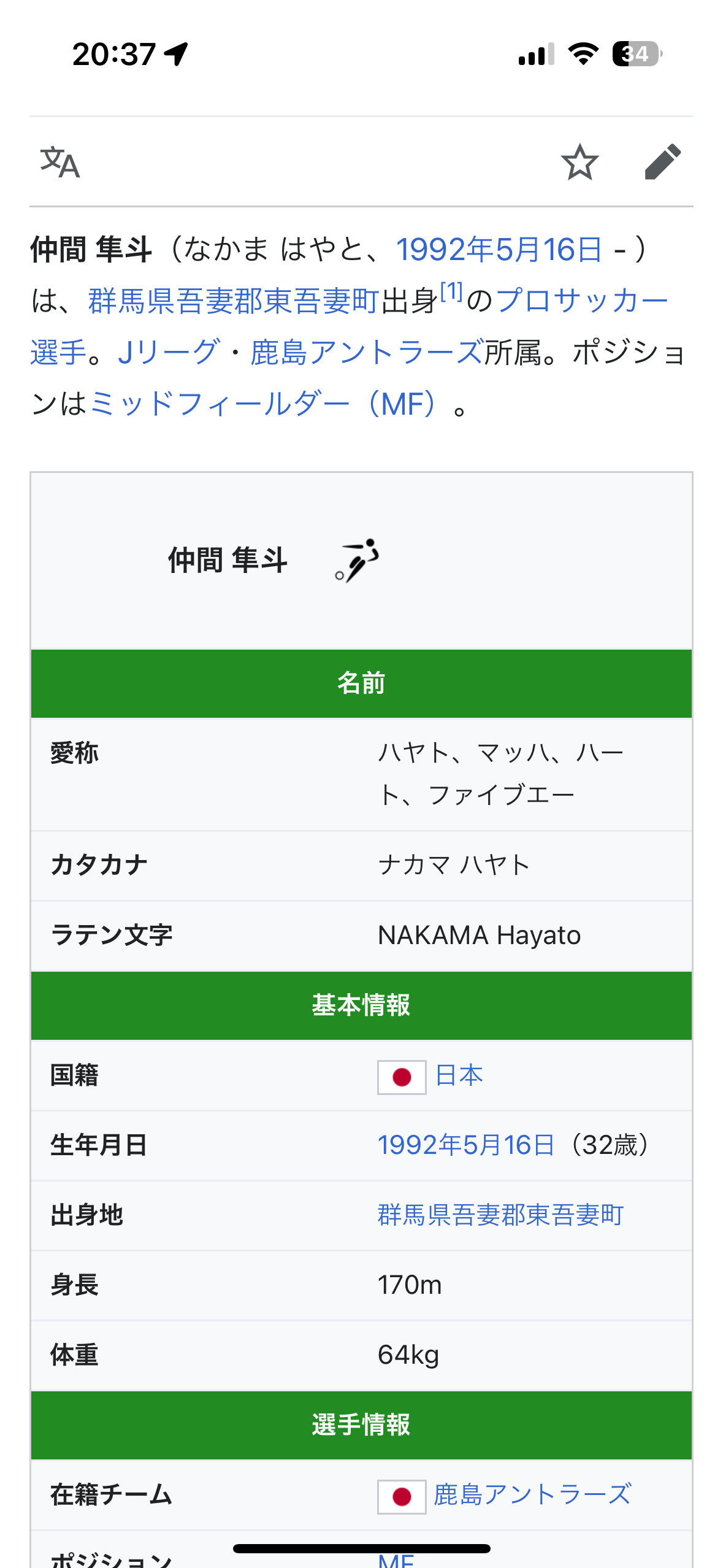Open the Jリーグ link

coord(168,352)
